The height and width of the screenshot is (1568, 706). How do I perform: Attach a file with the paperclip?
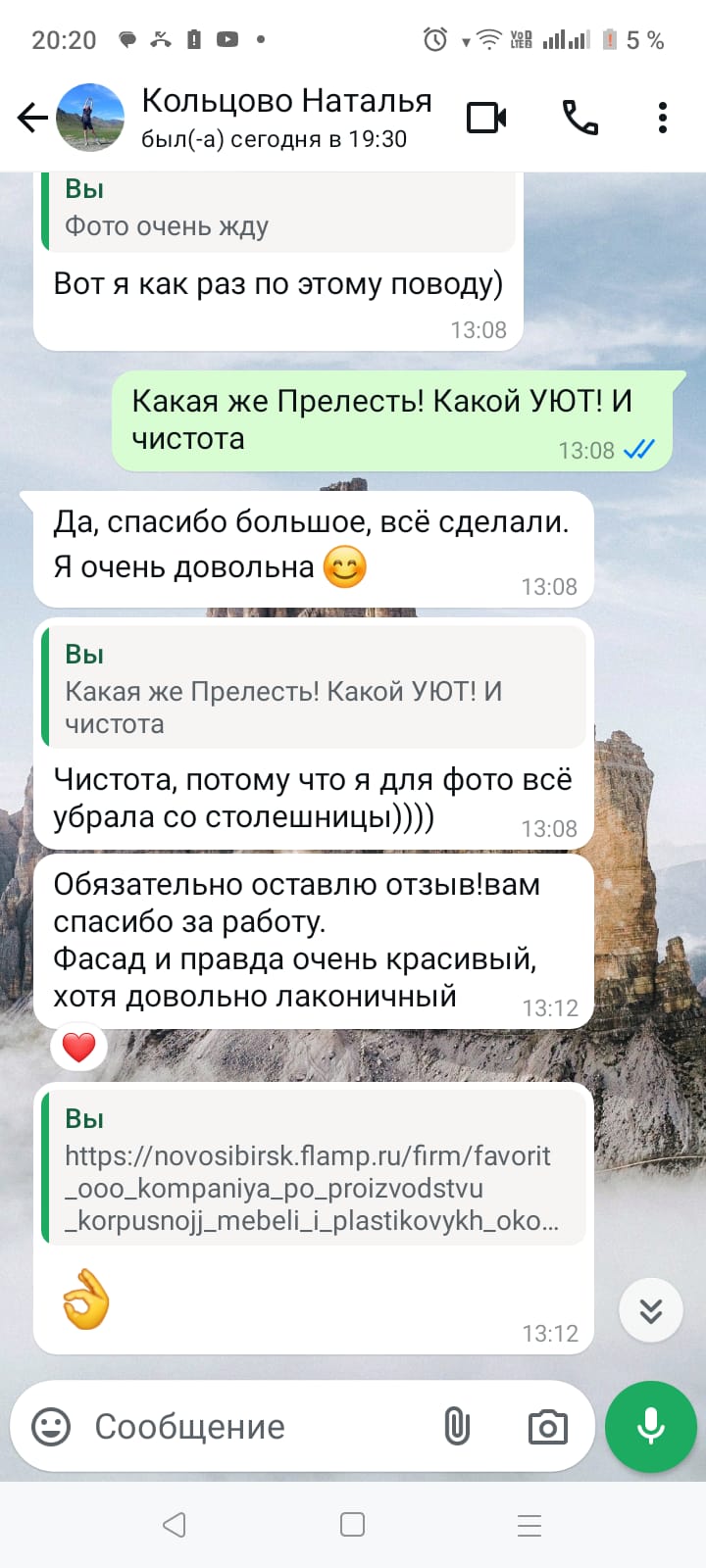coord(457,1427)
